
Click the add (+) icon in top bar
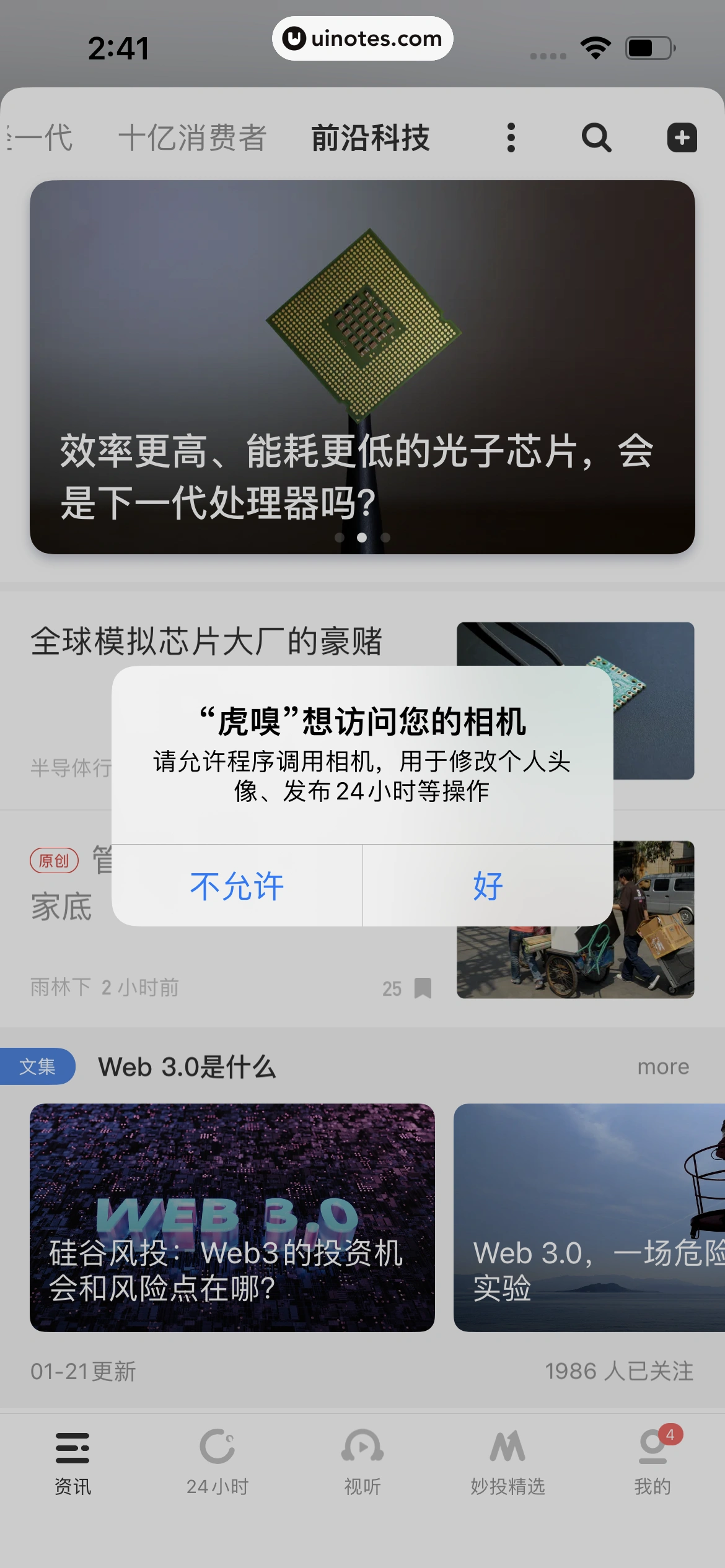(x=682, y=137)
